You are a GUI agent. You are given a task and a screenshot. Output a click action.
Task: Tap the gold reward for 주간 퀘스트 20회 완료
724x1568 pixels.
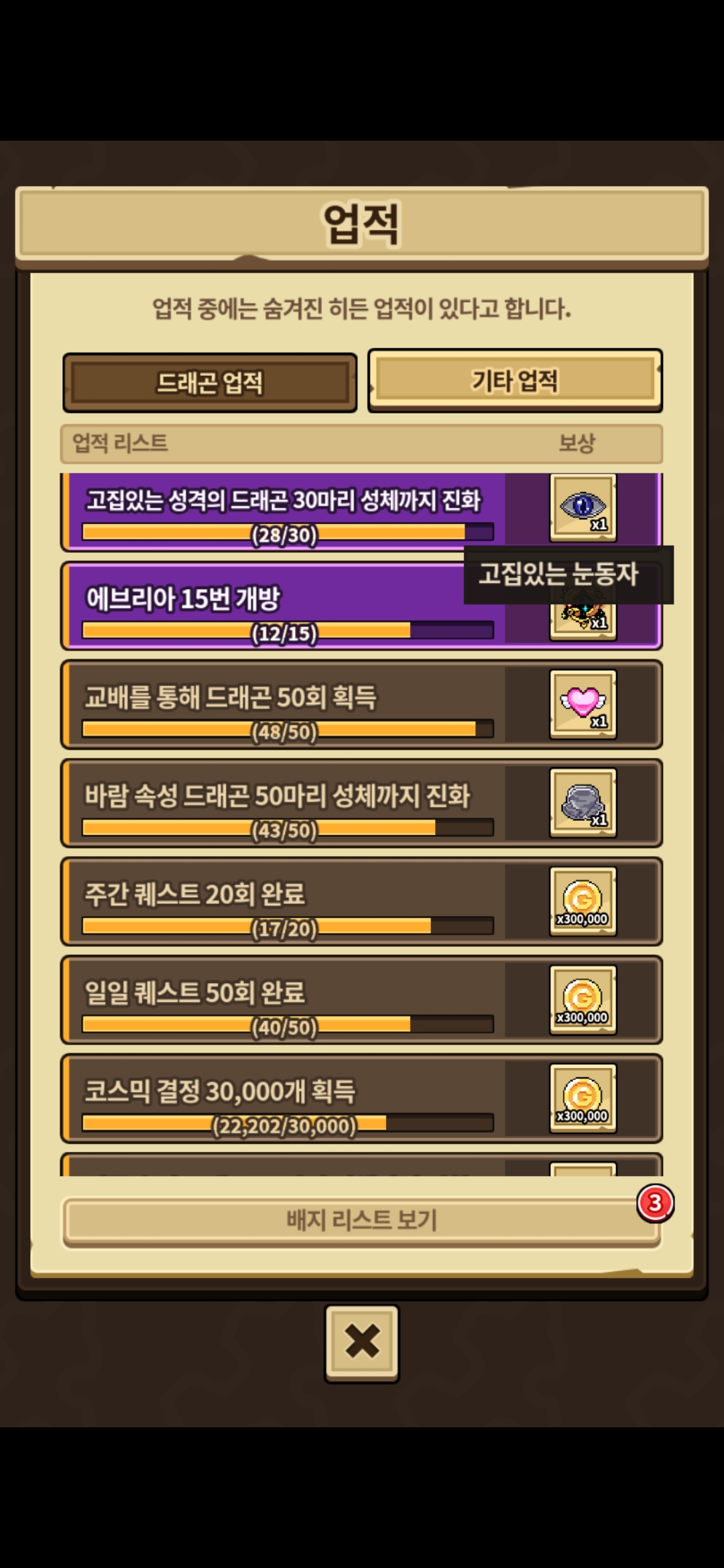point(583,901)
